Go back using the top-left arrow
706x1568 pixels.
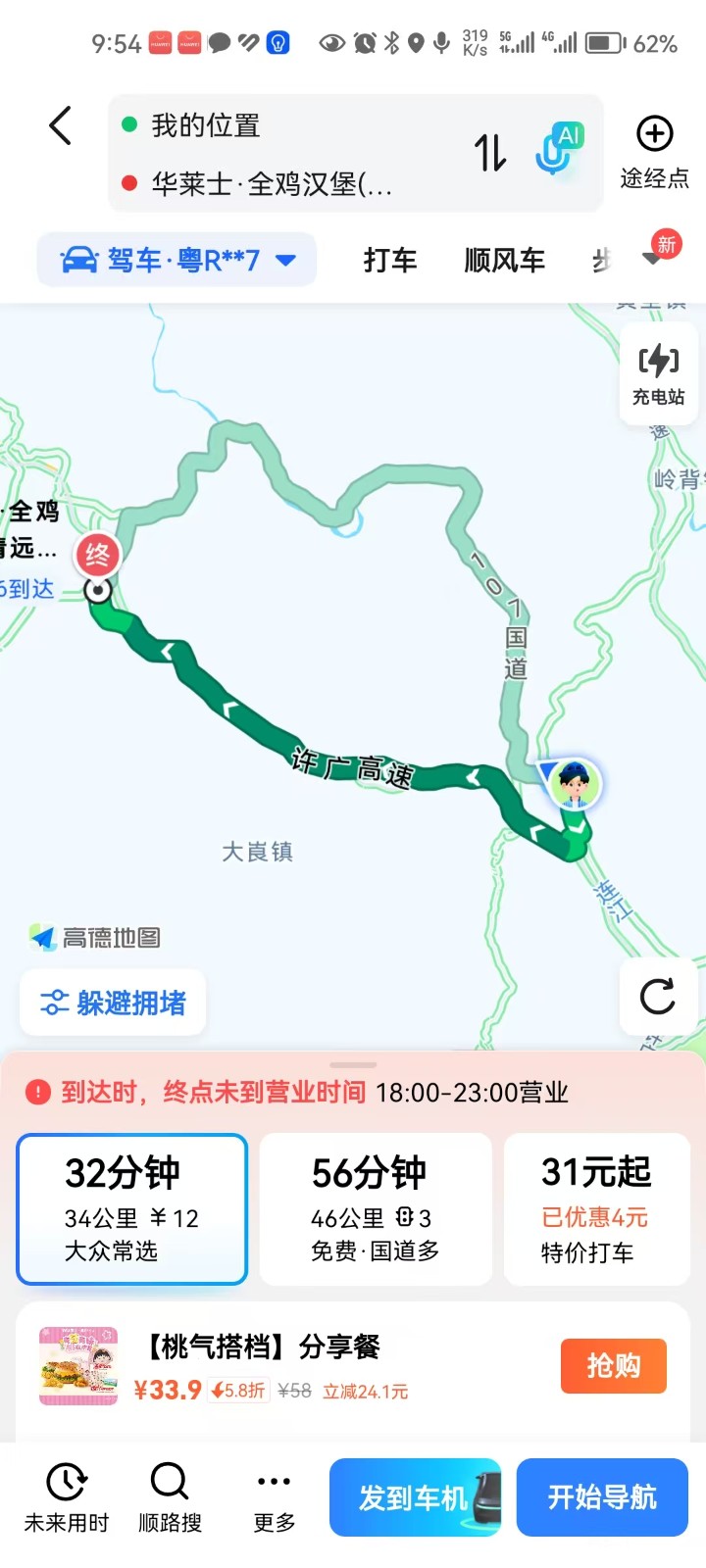coord(61,126)
